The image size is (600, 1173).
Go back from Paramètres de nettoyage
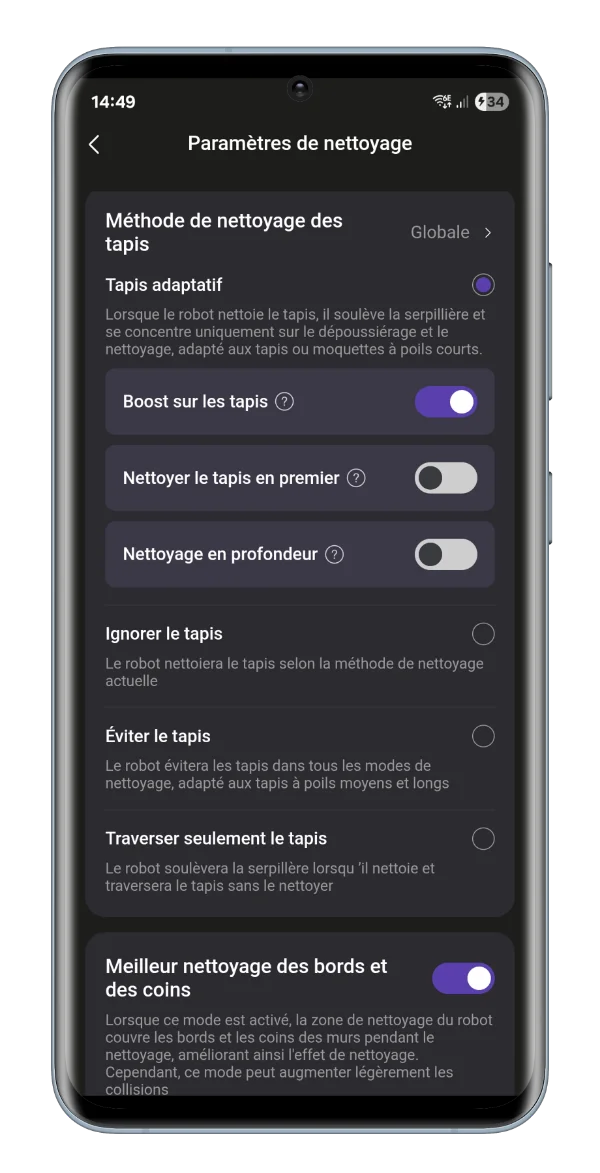(94, 144)
